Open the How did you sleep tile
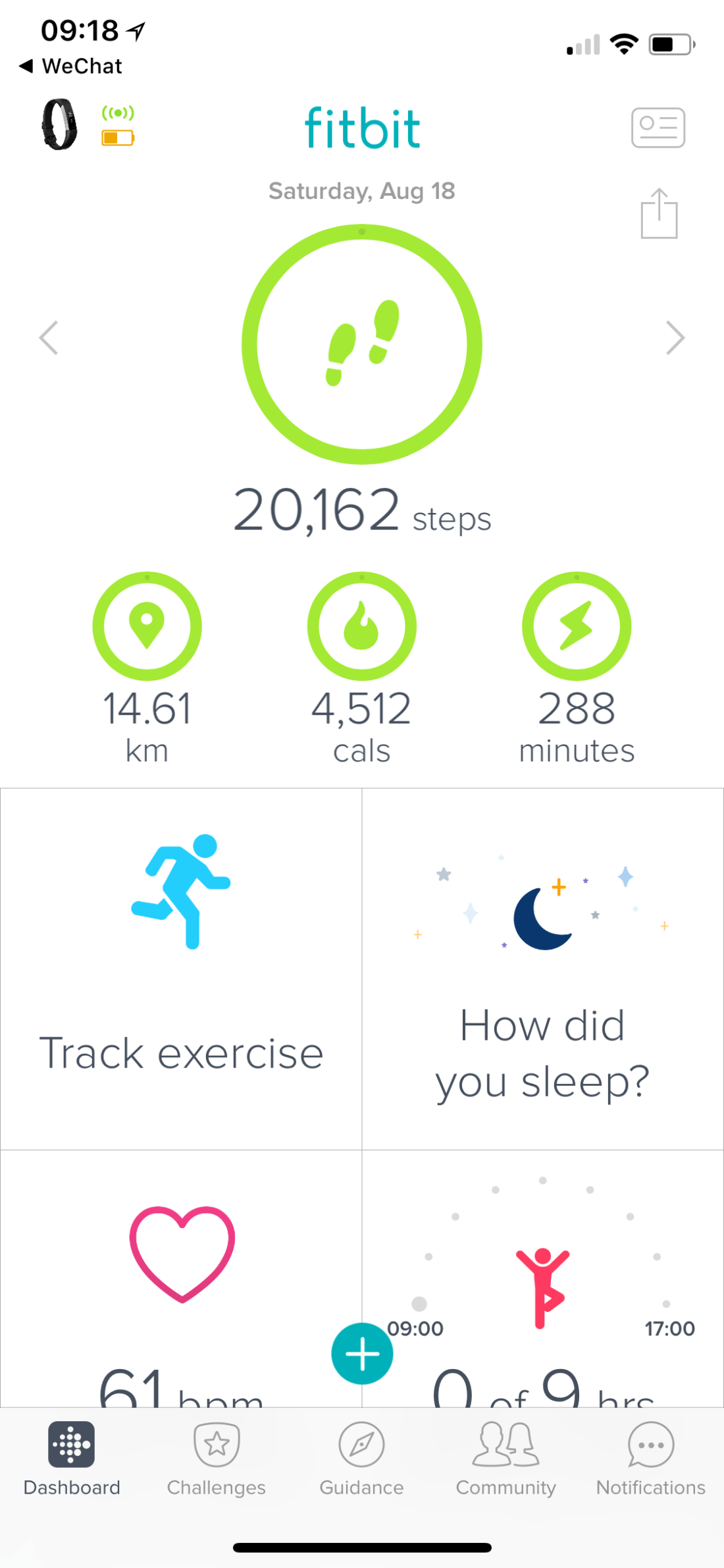Viewport: 724px width, 1568px height. point(542,968)
